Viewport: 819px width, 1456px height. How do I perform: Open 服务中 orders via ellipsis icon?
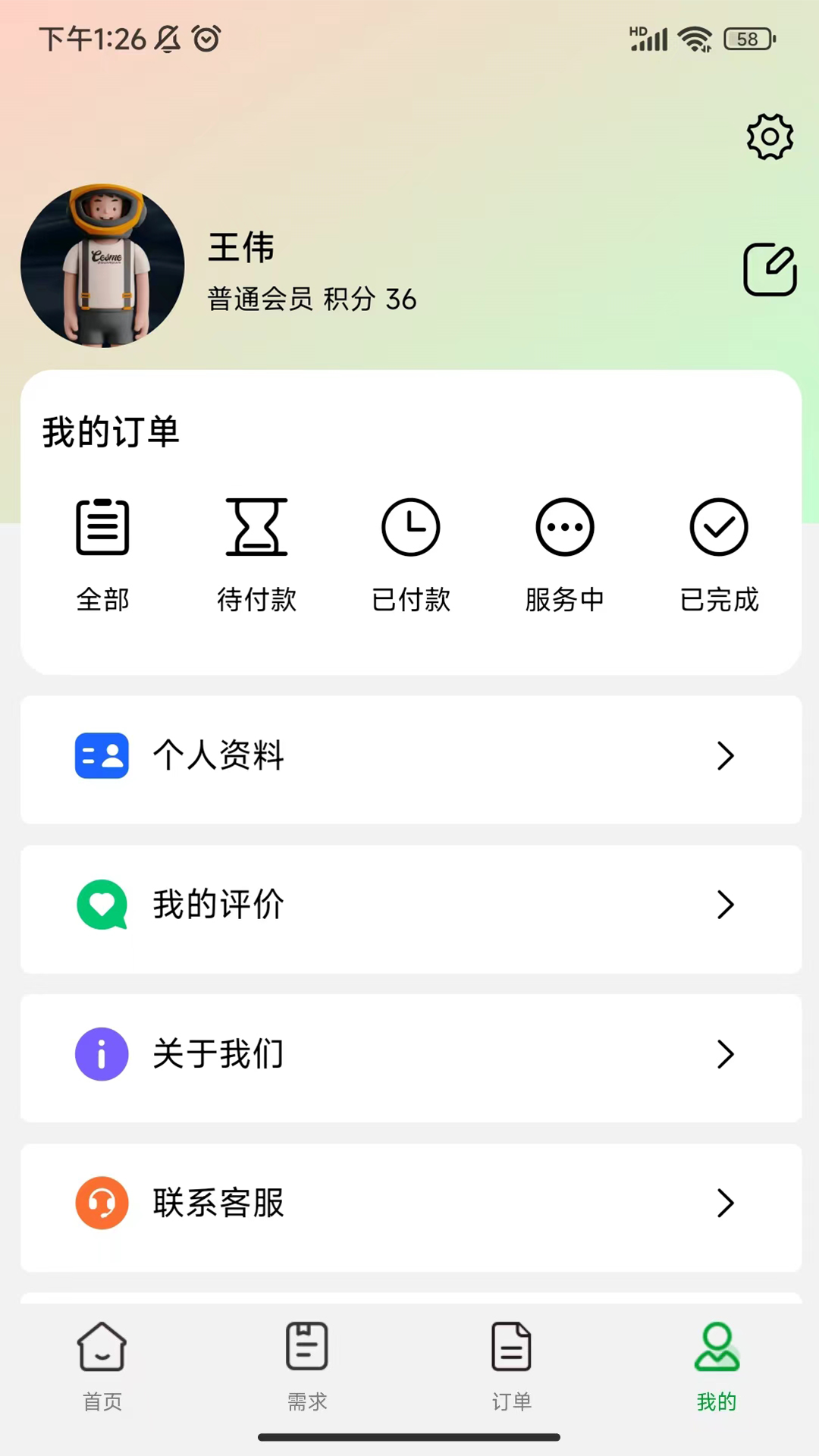[564, 527]
